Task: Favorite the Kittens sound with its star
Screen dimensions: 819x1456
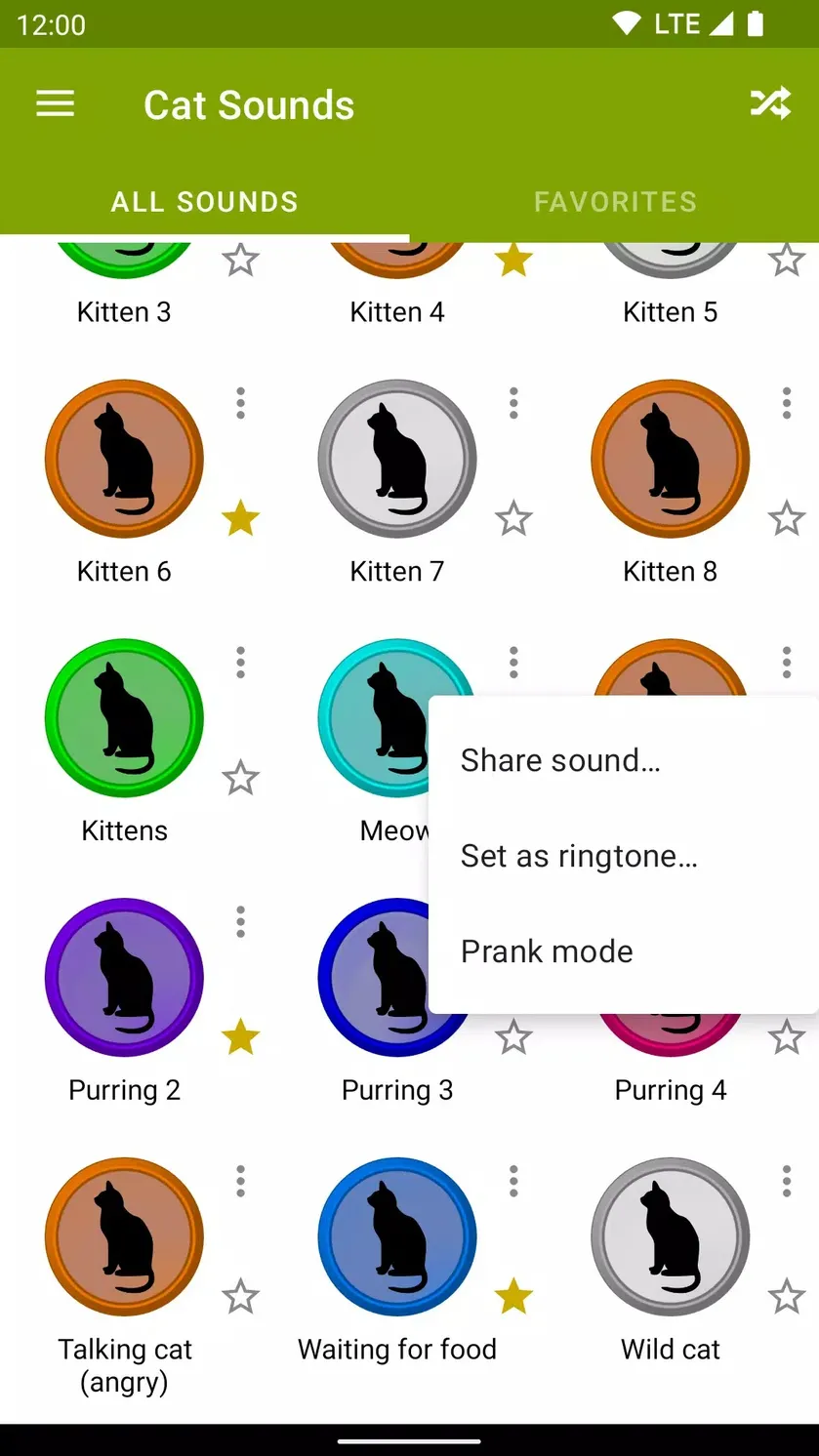Action: [240, 779]
